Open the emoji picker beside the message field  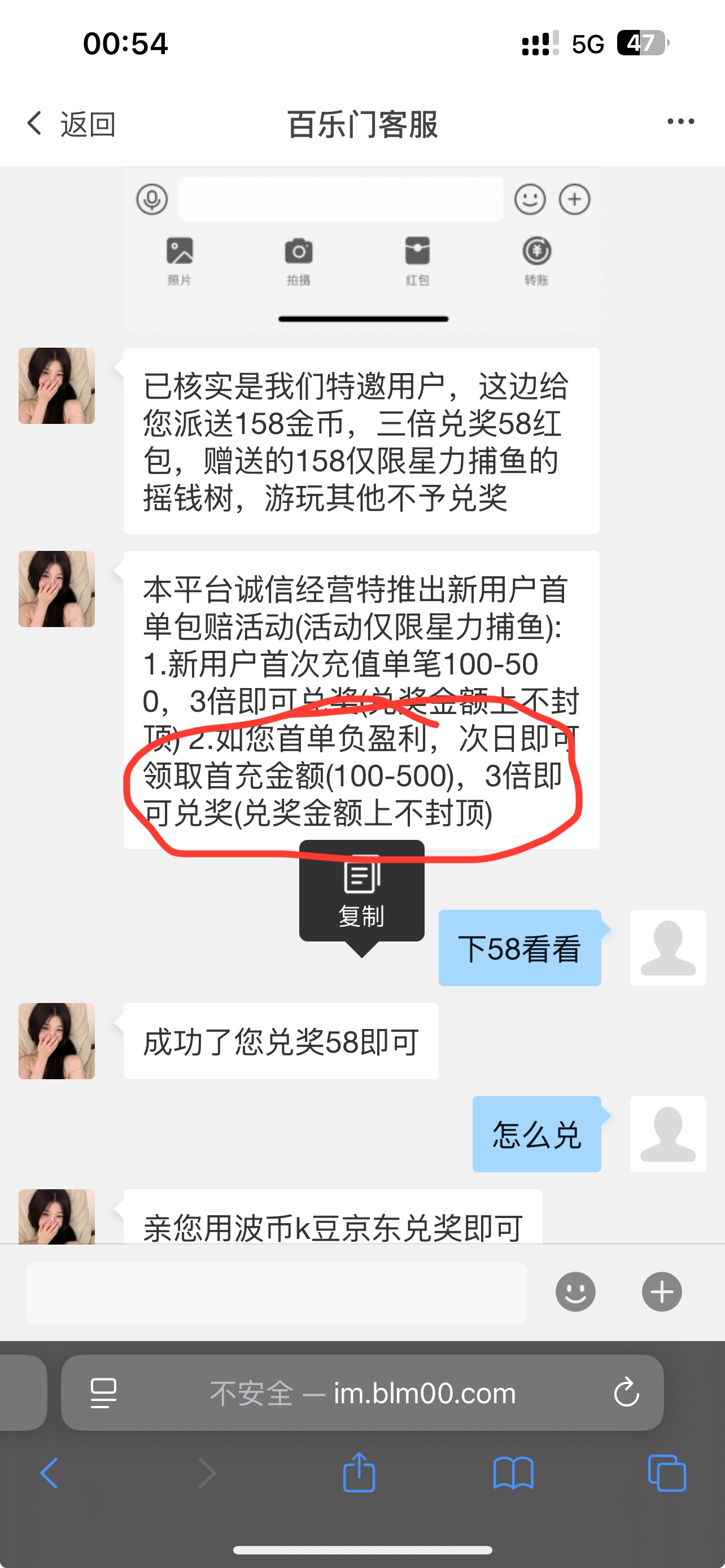point(530,199)
